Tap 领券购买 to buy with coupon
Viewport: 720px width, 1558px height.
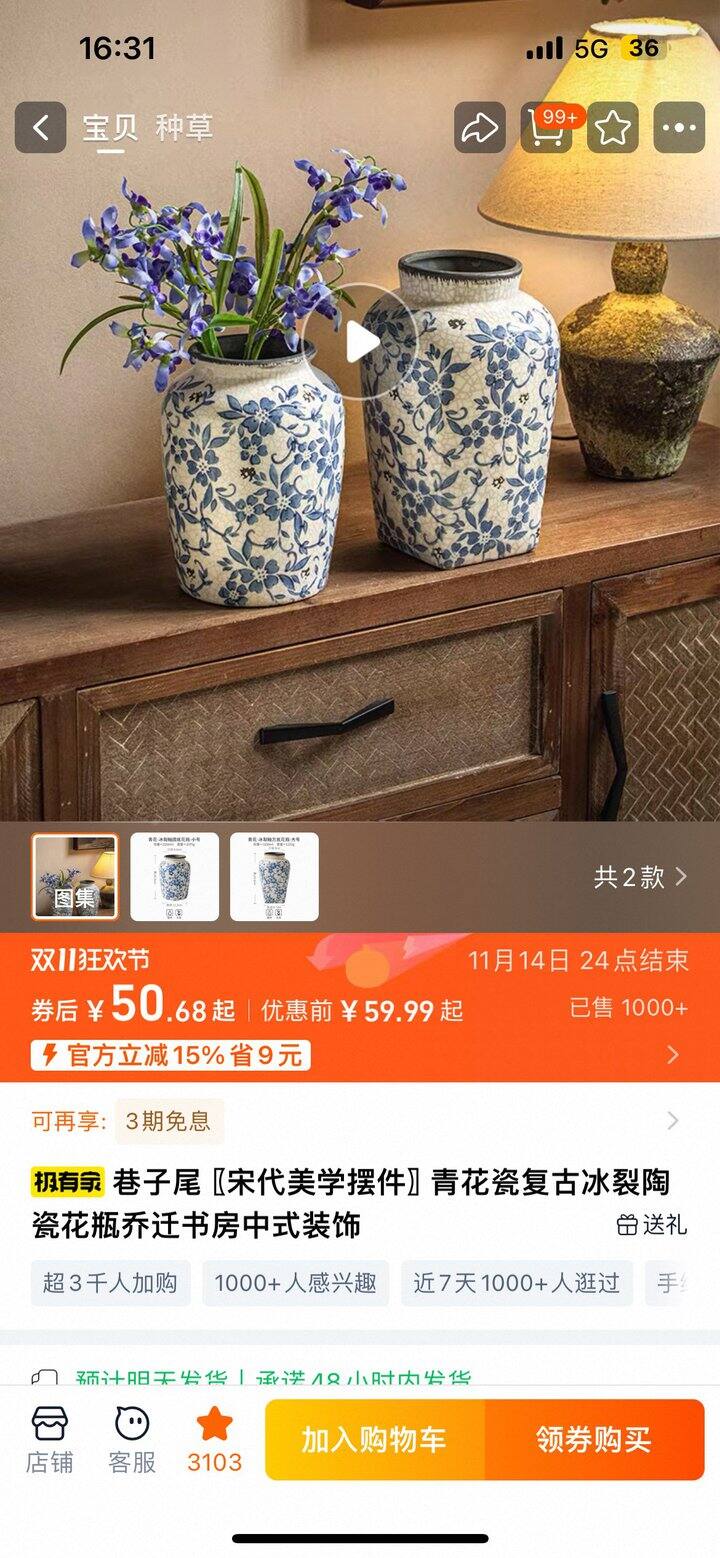click(x=594, y=1440)
